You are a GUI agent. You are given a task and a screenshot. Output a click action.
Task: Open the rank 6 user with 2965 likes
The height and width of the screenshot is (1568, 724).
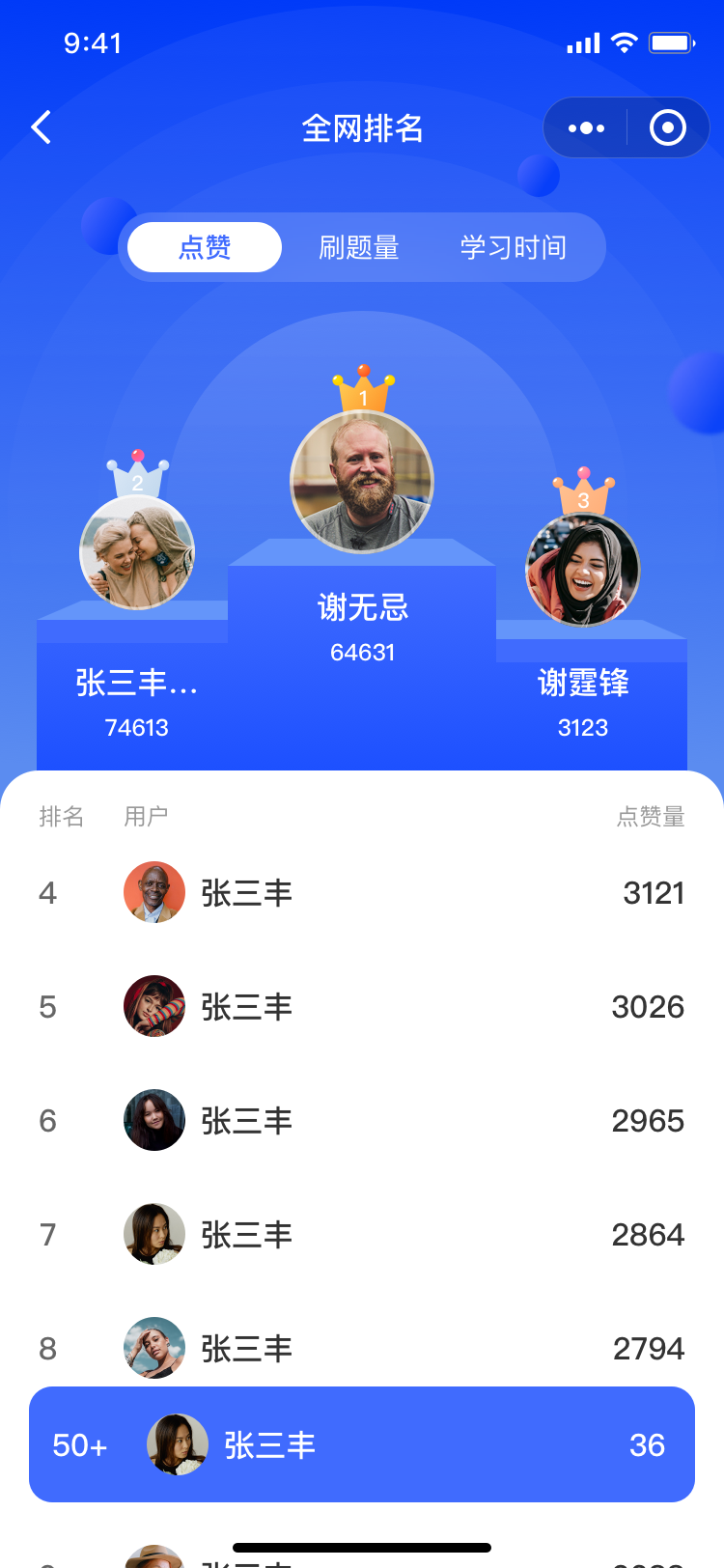tap(362, 1121)
